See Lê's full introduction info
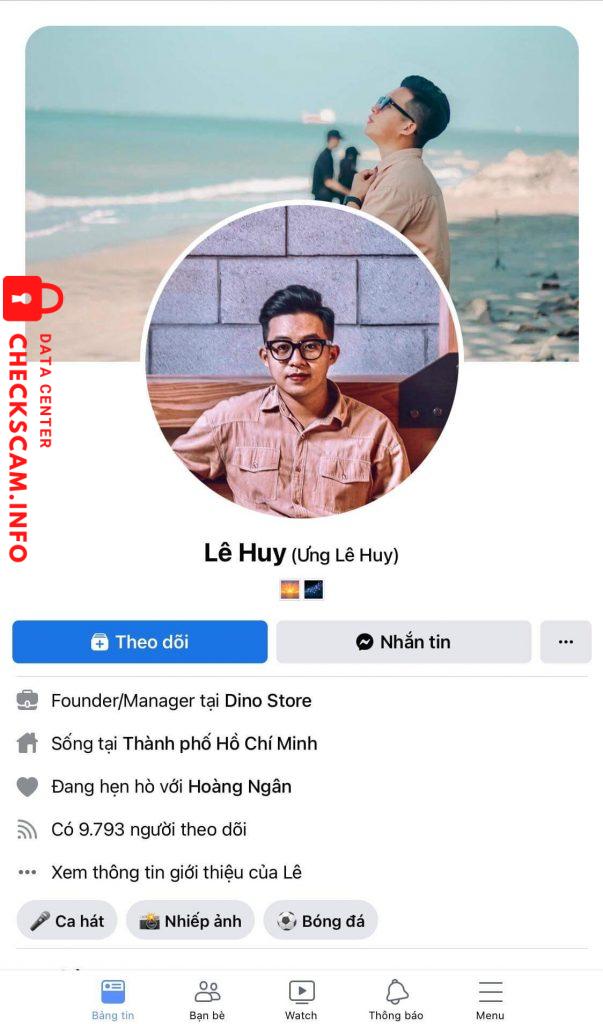This screenshot has height=1024, width=603. tap(176, 873)
